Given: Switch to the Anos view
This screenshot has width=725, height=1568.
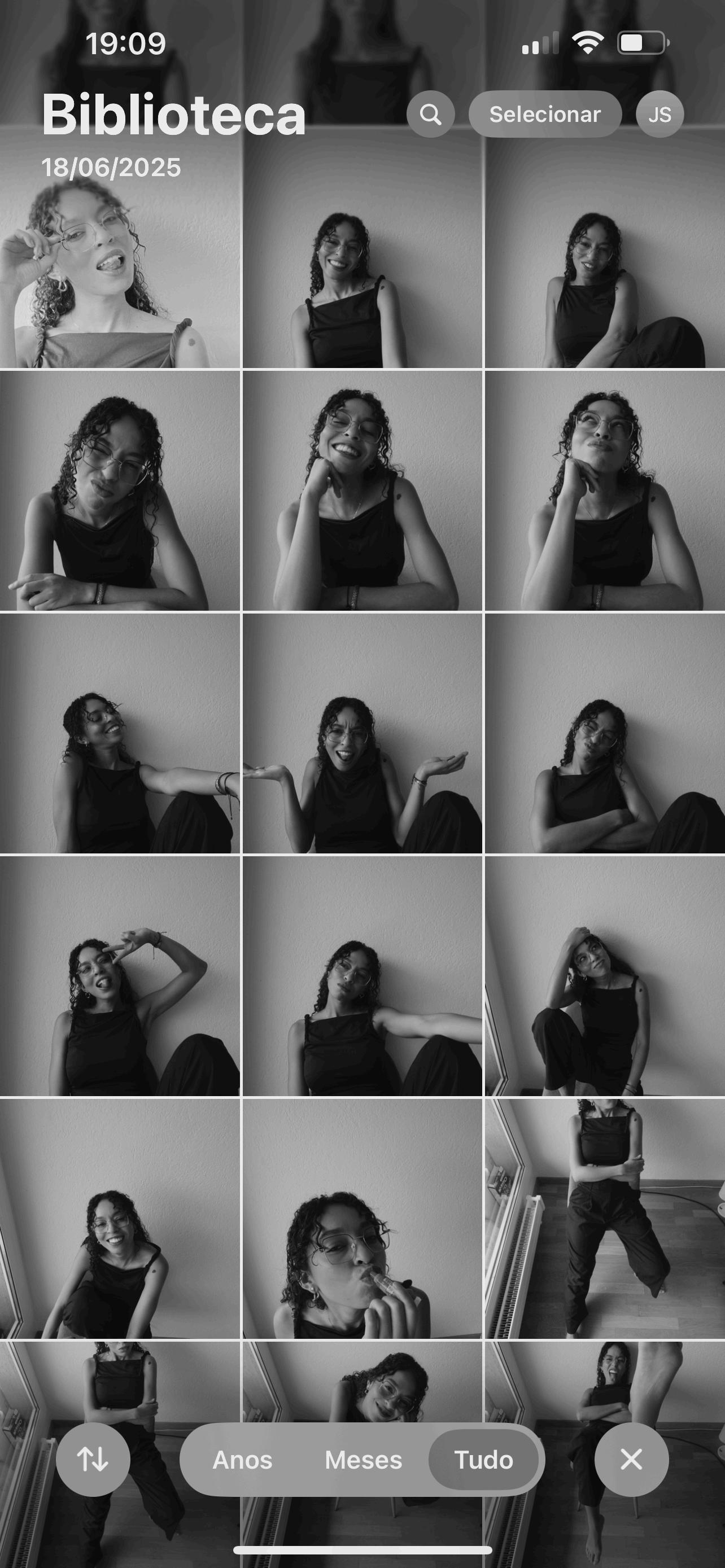Looking at the screenshot, I should (x=242, y=1460).
